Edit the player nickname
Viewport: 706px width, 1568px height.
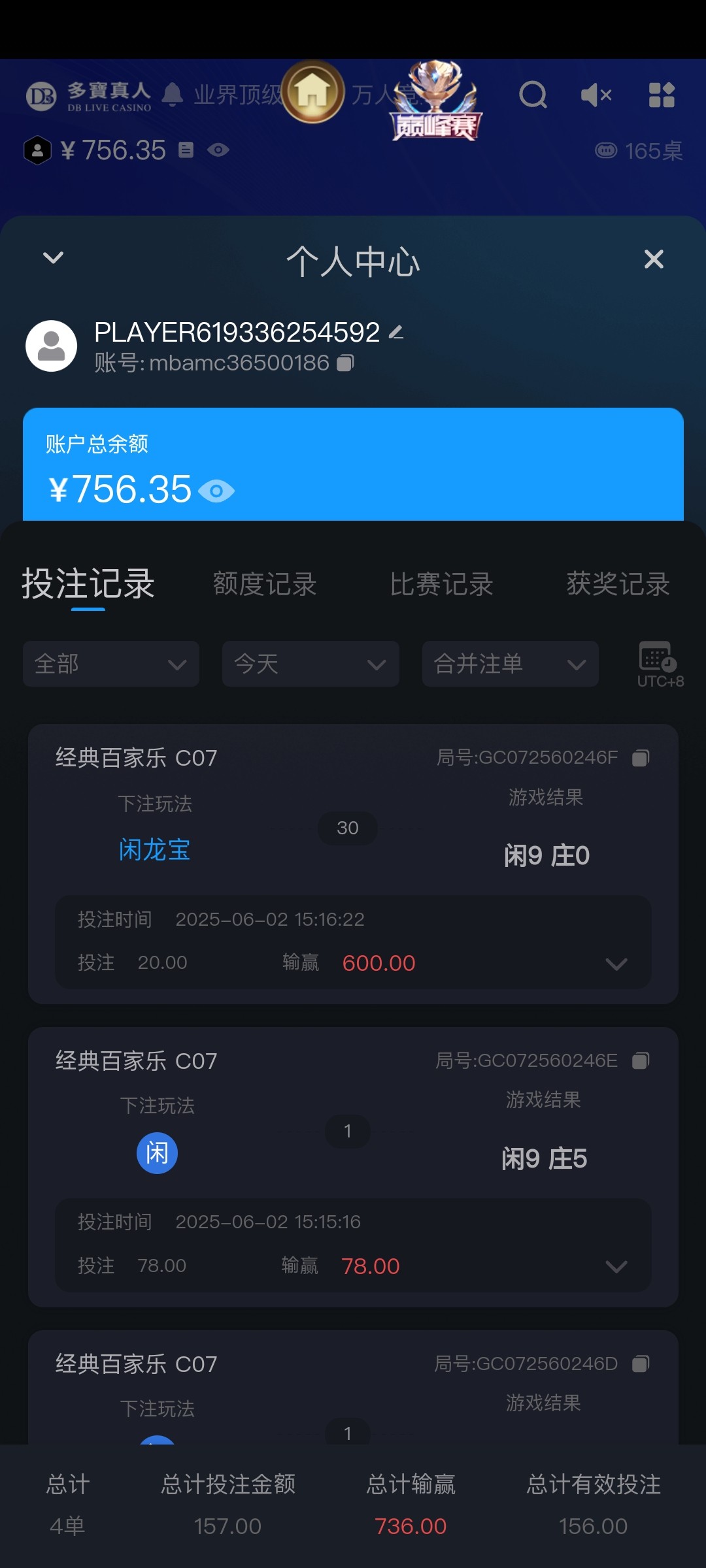(x=396, y=333)
